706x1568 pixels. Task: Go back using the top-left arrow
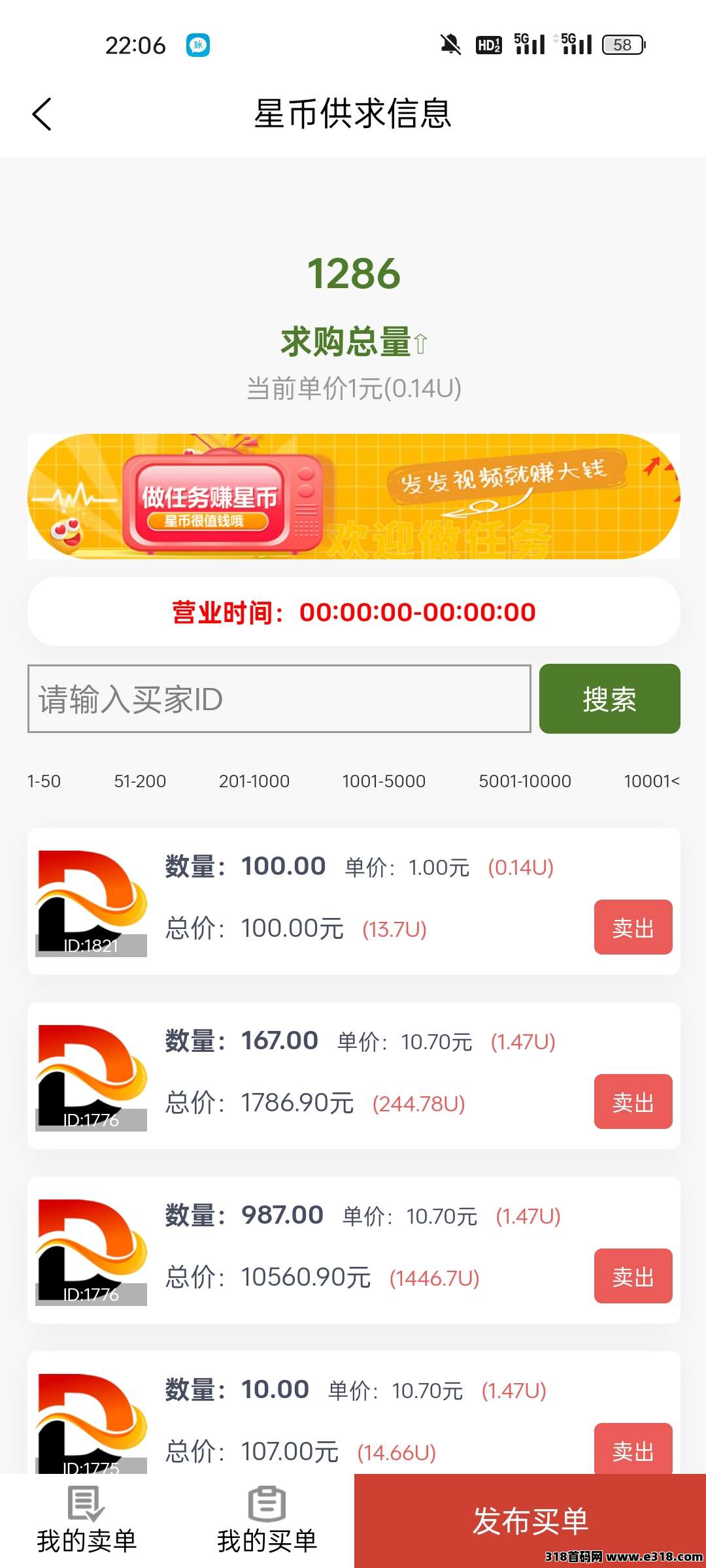coord(42,114)
